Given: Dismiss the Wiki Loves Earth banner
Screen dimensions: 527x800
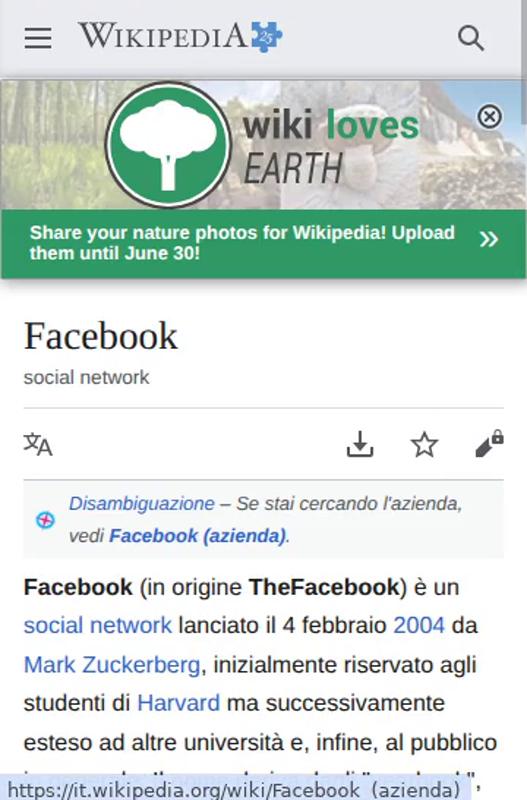Looking at the screenshot, I should click(x=489, y=117).
